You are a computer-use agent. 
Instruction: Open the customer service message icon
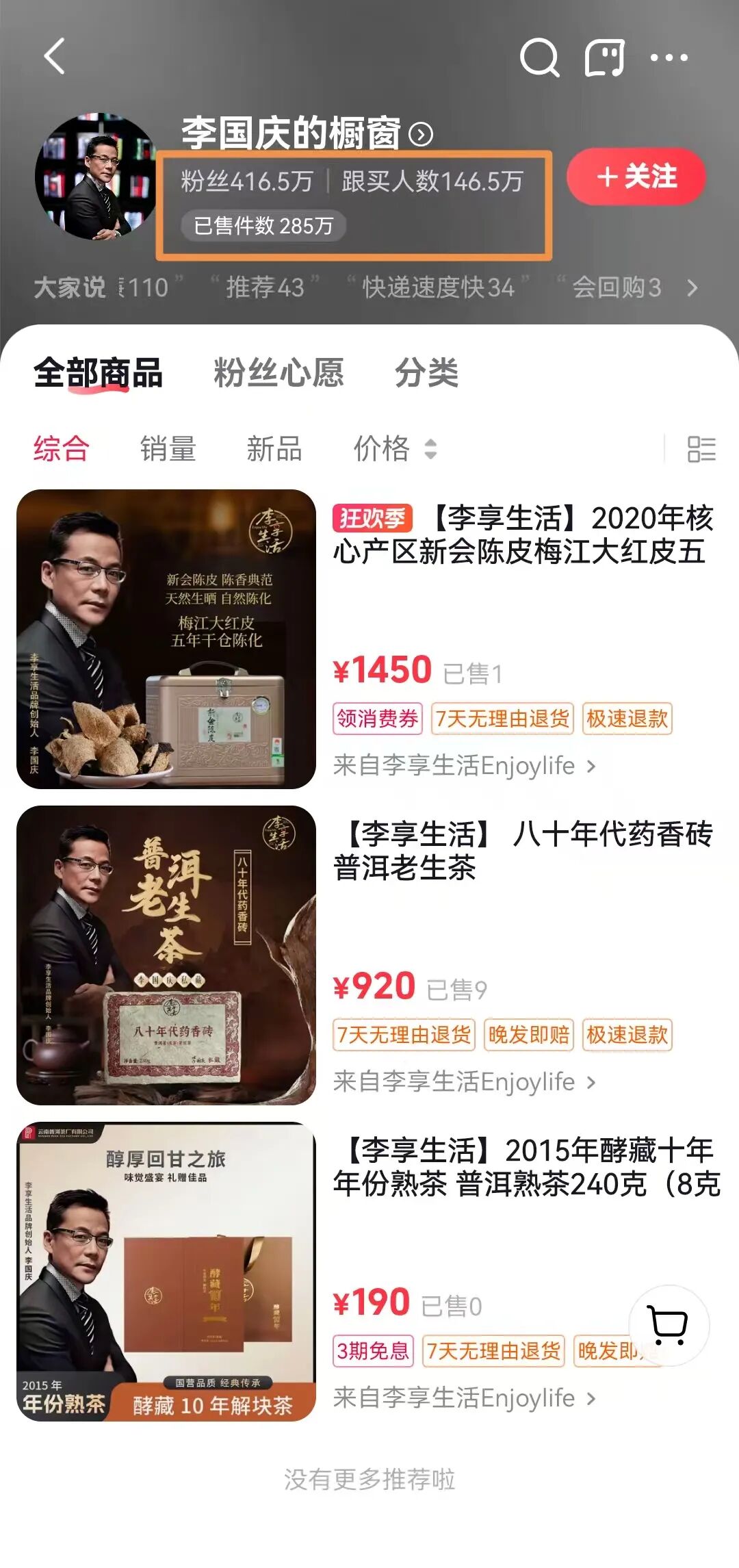[x=604, y=57]
